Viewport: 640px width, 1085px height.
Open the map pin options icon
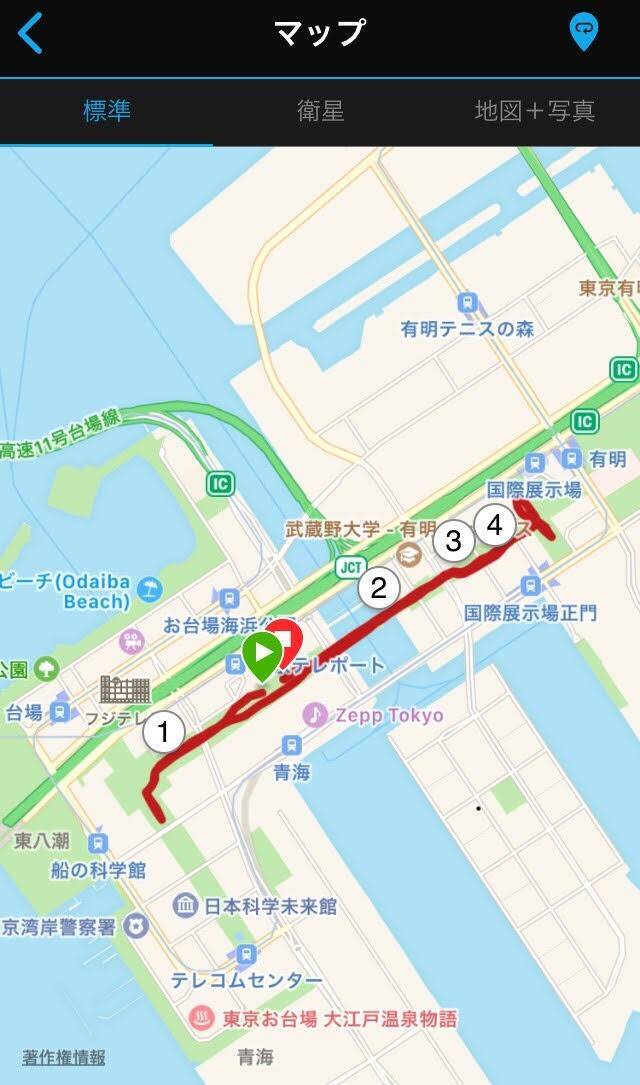pyautogui.click(x=583, y=33)
